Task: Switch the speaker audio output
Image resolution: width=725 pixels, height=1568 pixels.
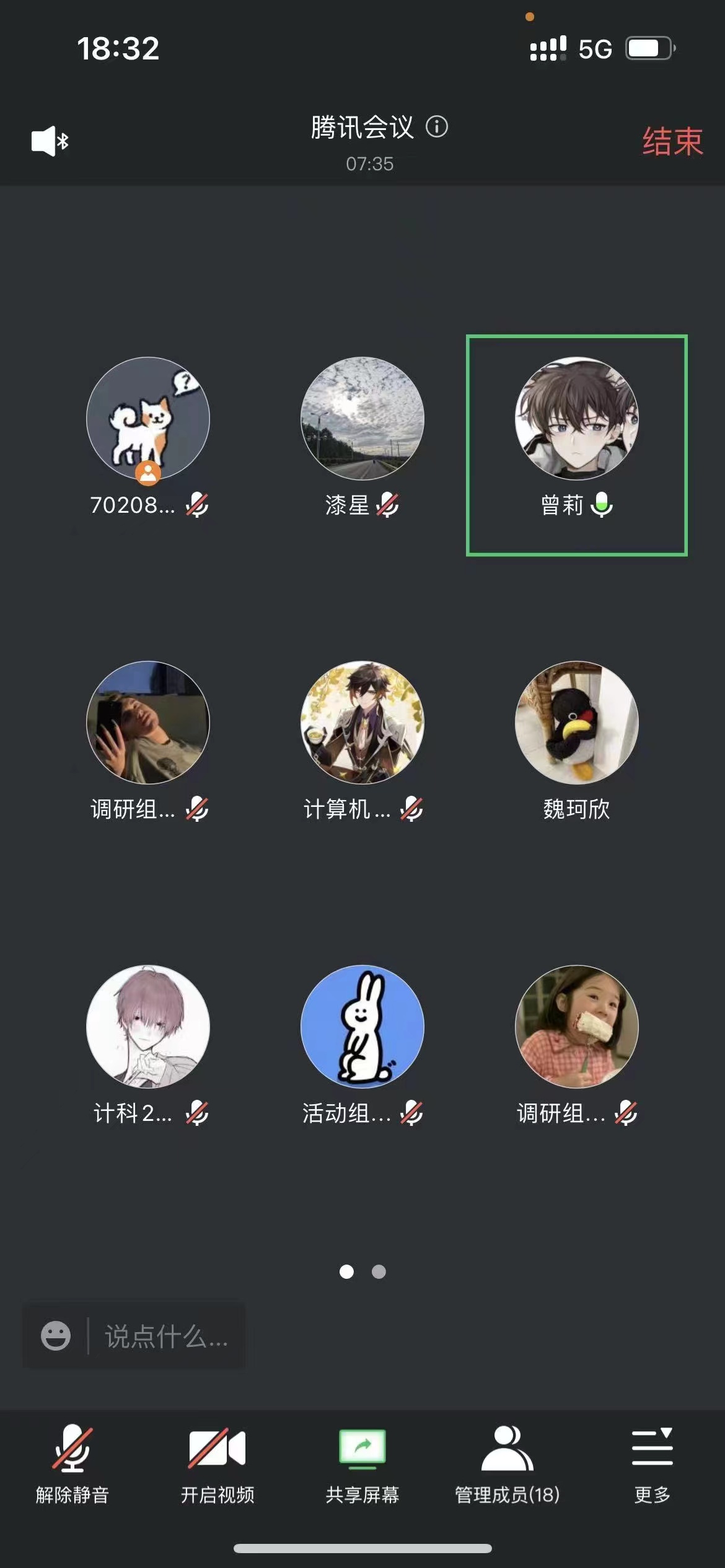Action: (x=50, y=141)
